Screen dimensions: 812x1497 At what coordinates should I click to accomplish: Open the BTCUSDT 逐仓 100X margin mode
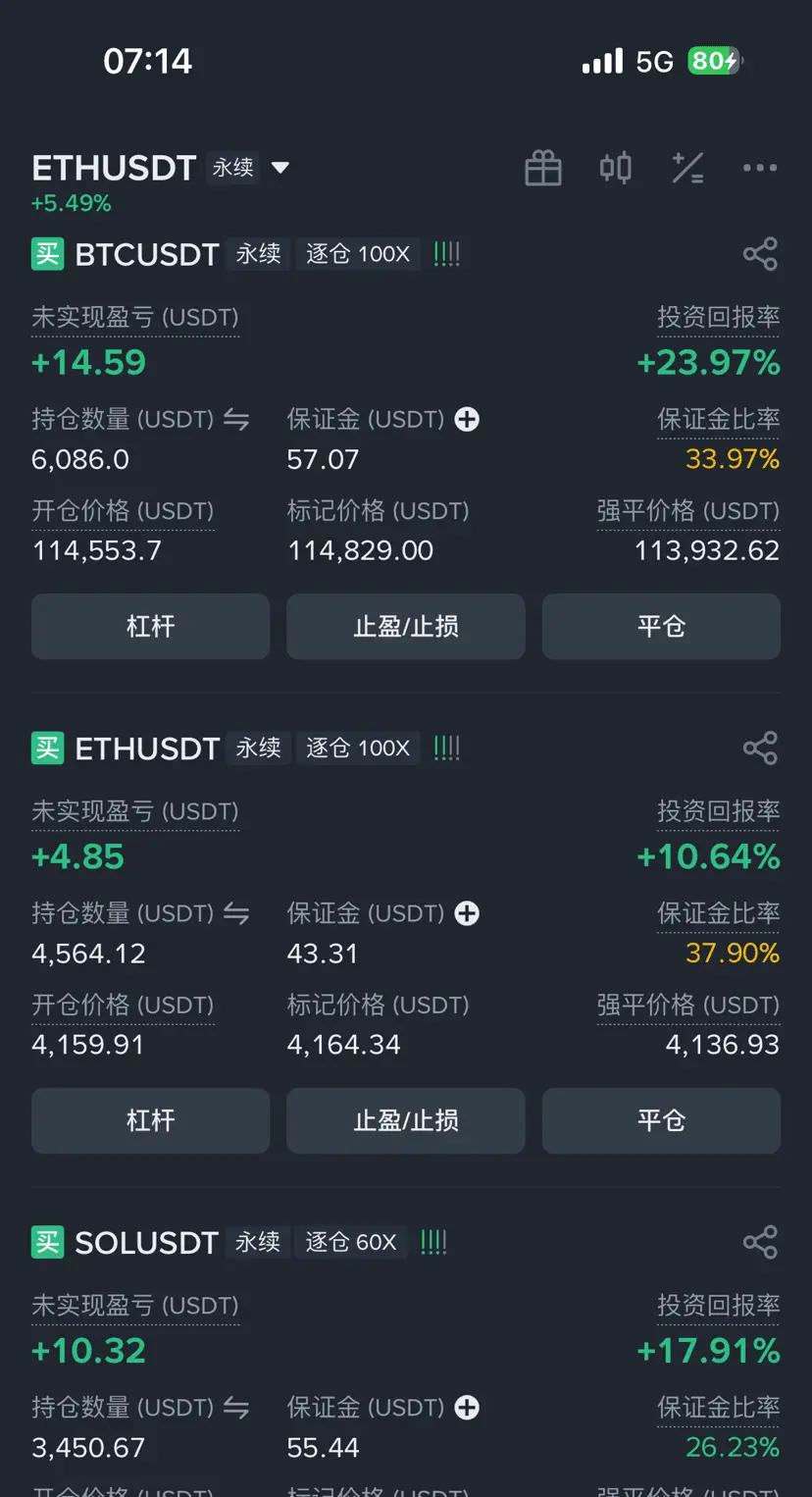coord(357,254)
